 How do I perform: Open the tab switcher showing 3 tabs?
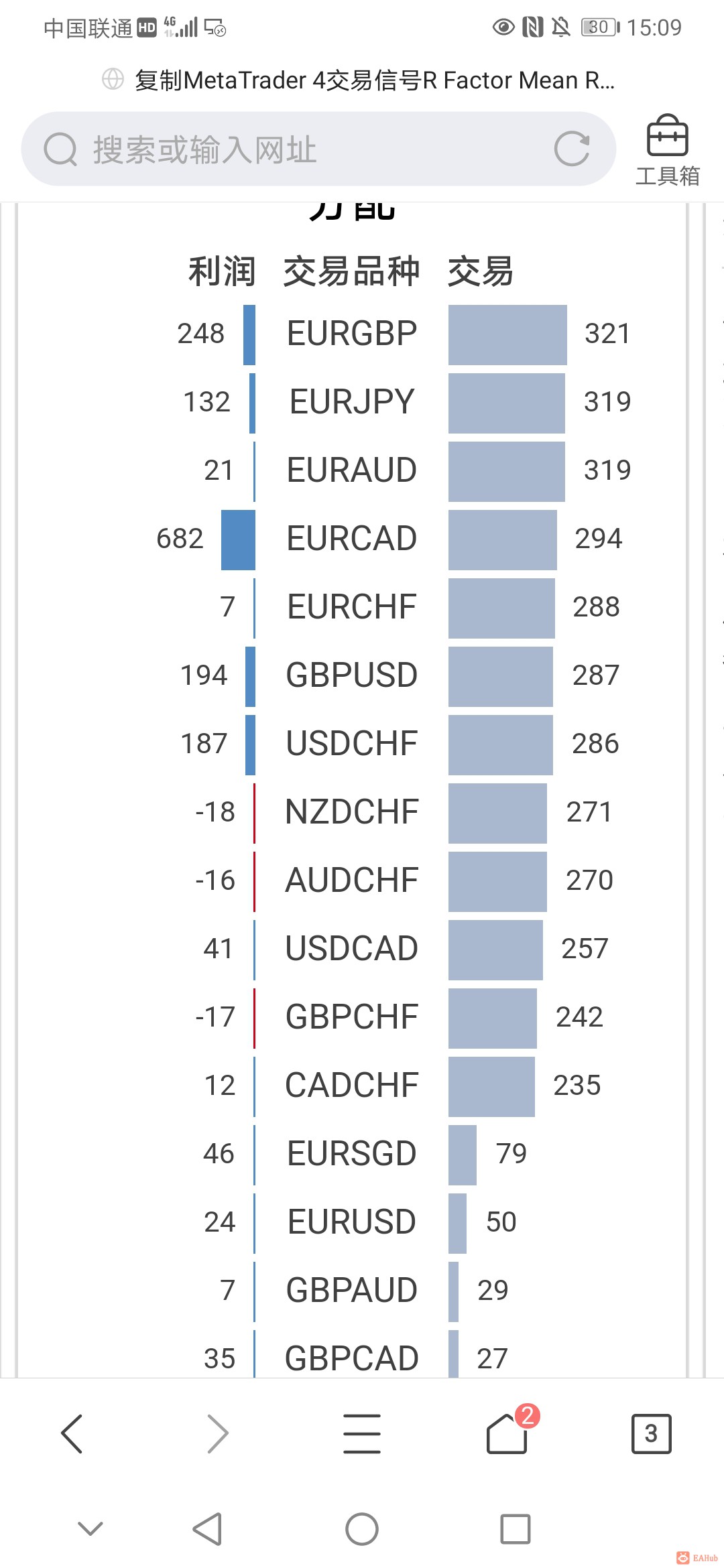[651, 1434]
